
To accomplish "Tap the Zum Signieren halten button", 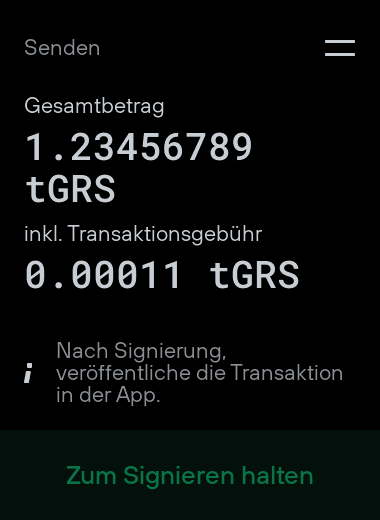I will click(x=190, y=475).
